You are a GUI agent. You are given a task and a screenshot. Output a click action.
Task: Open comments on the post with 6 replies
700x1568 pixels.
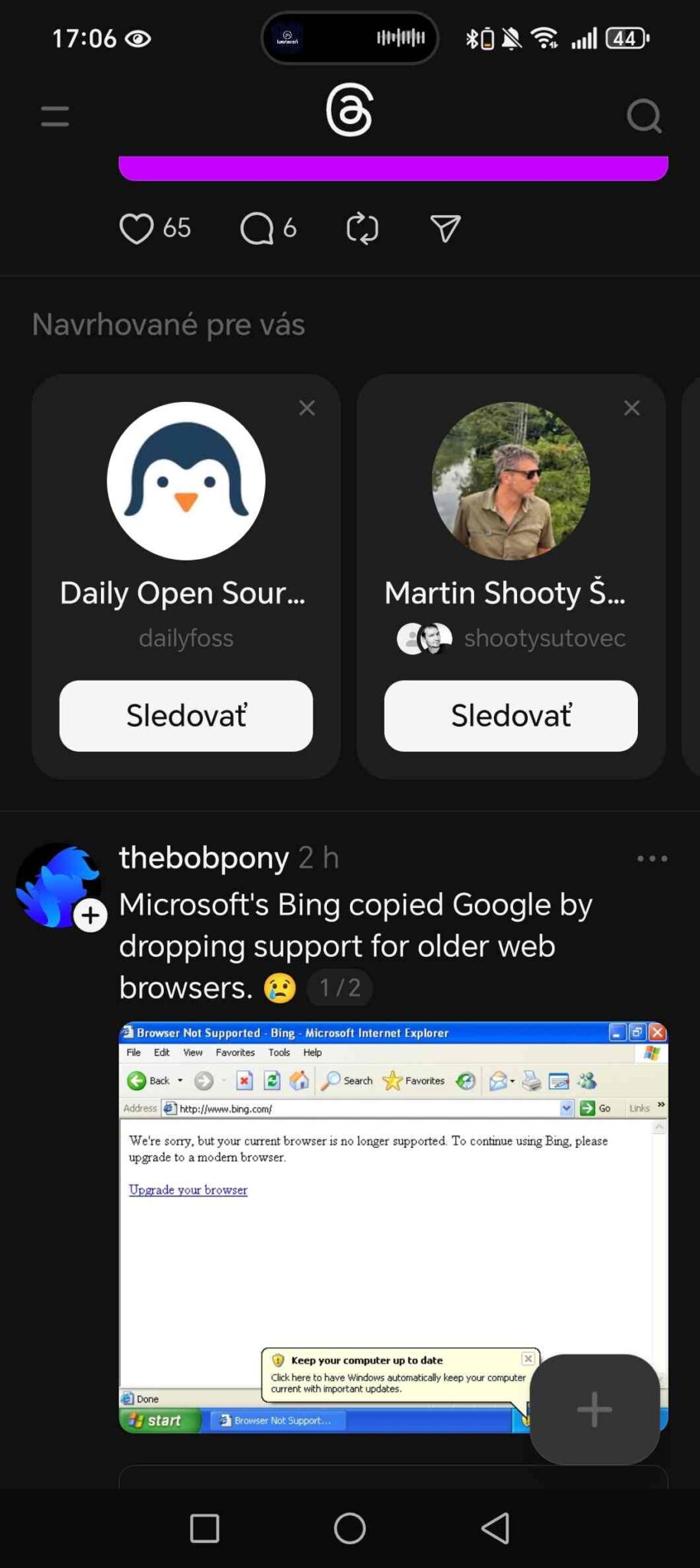point(257,228)
